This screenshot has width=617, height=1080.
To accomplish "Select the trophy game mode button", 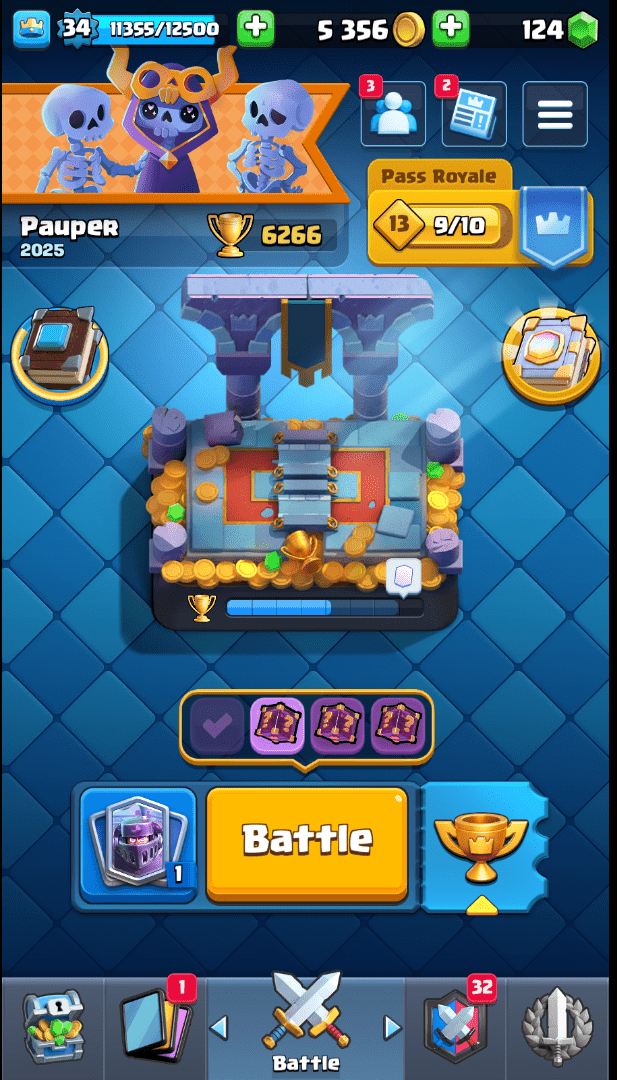I will [x=482, y=847].
